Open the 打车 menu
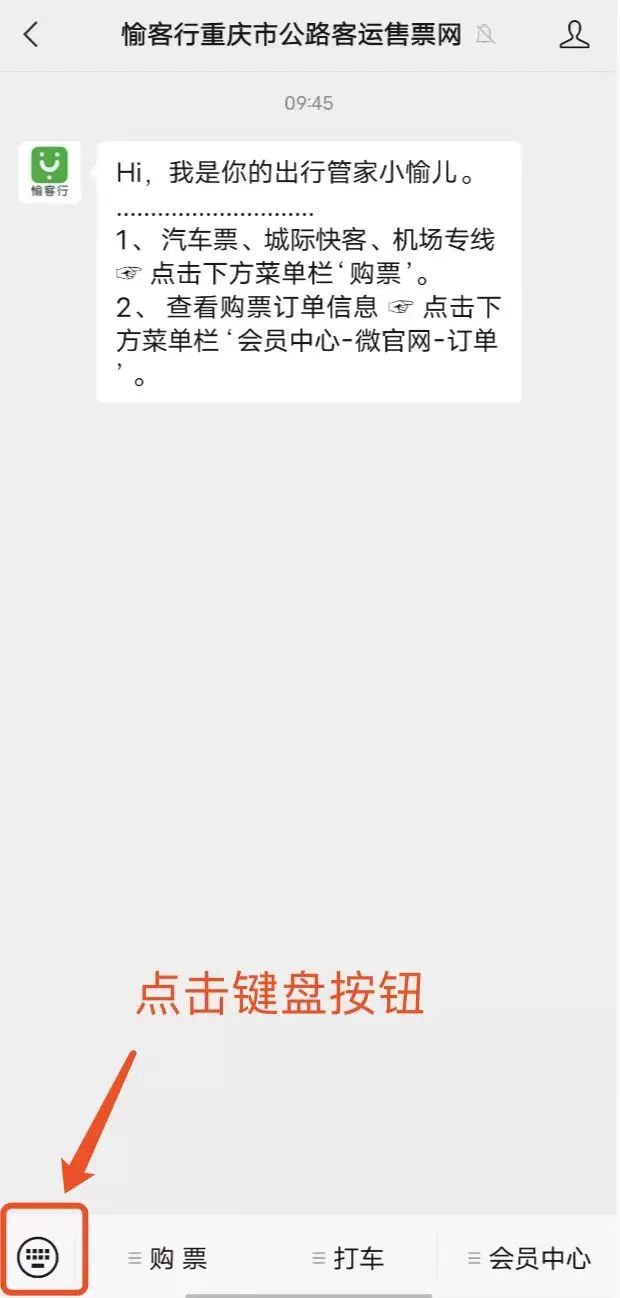The image size is (620, 1298). point(348,1259)
